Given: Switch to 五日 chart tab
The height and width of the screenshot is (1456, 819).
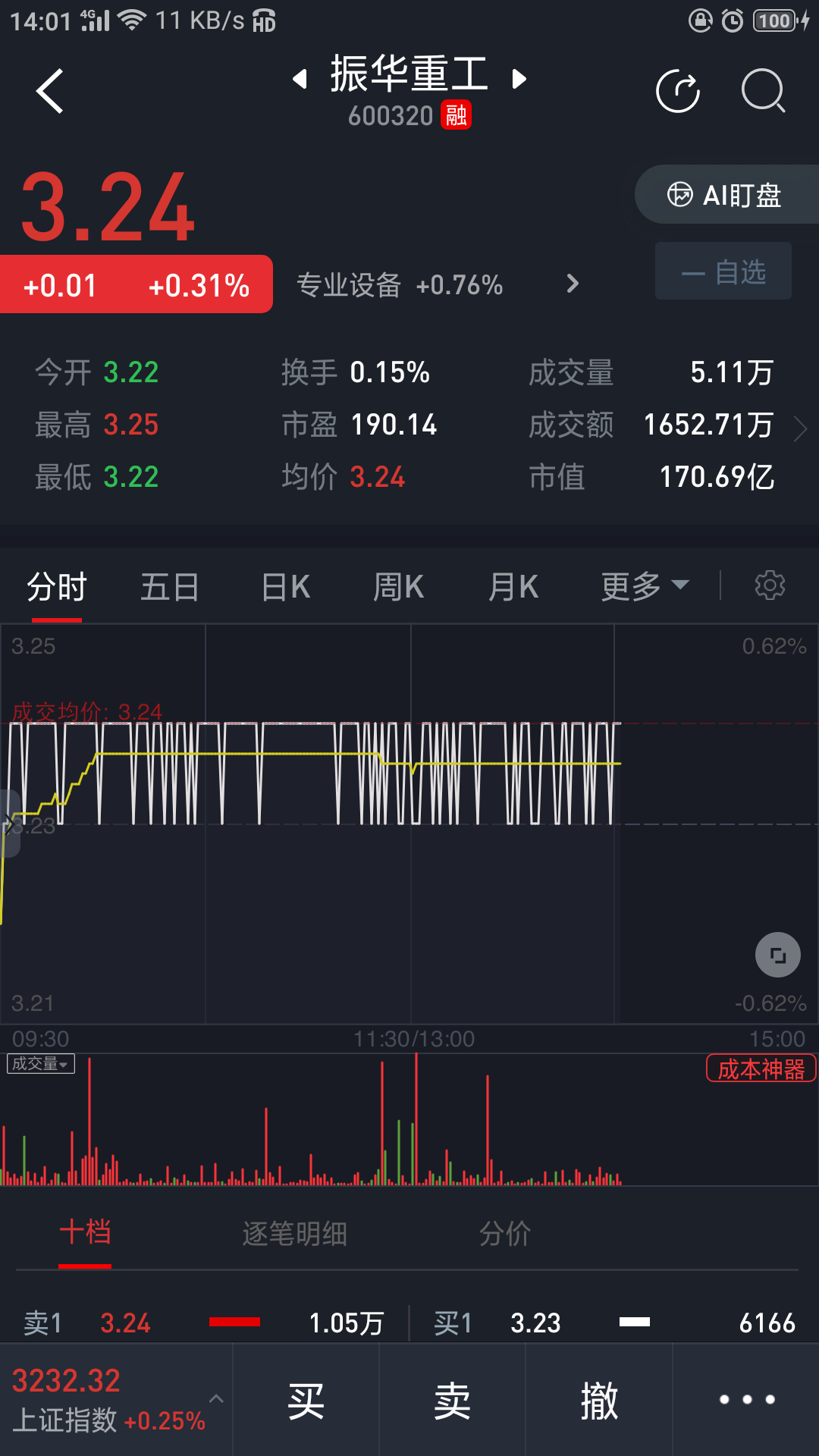Looking at the screenshot, I should (x=170, y=587).
